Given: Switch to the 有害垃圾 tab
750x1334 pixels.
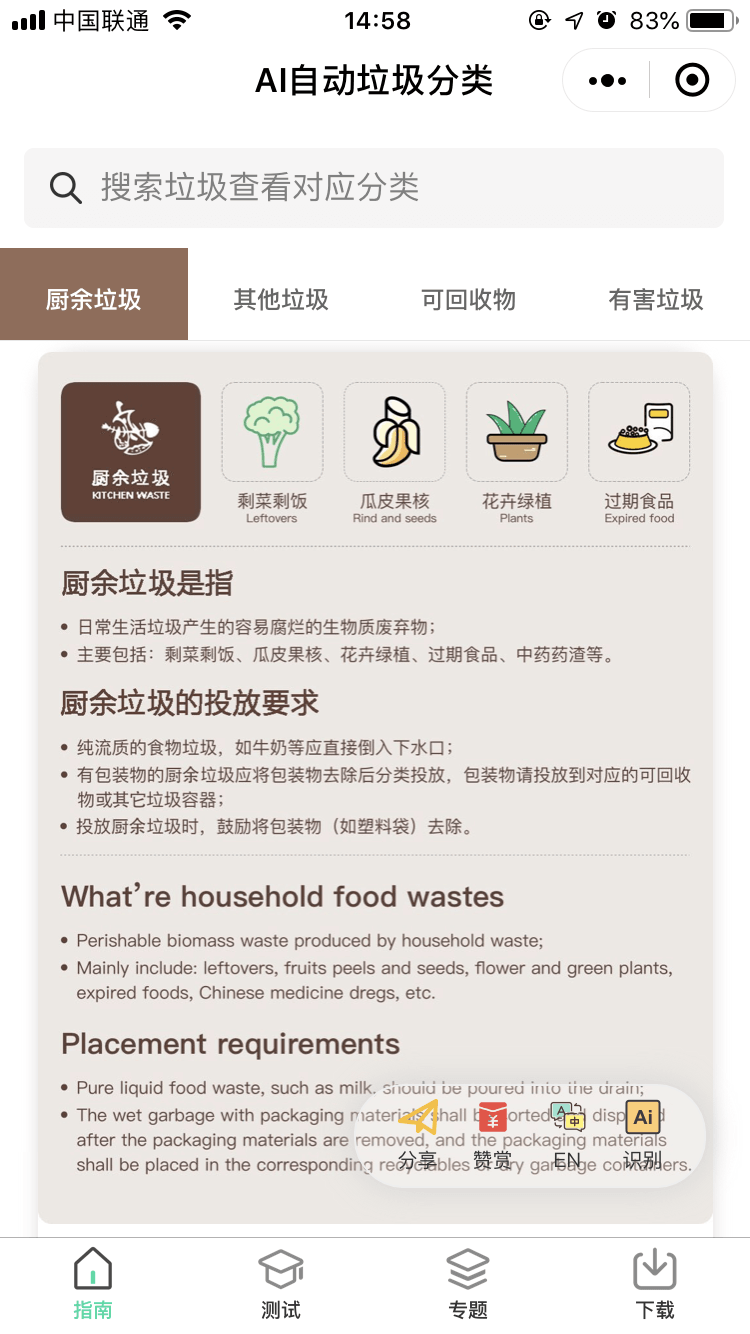Looking at the screenshot, I should point(656,298).
